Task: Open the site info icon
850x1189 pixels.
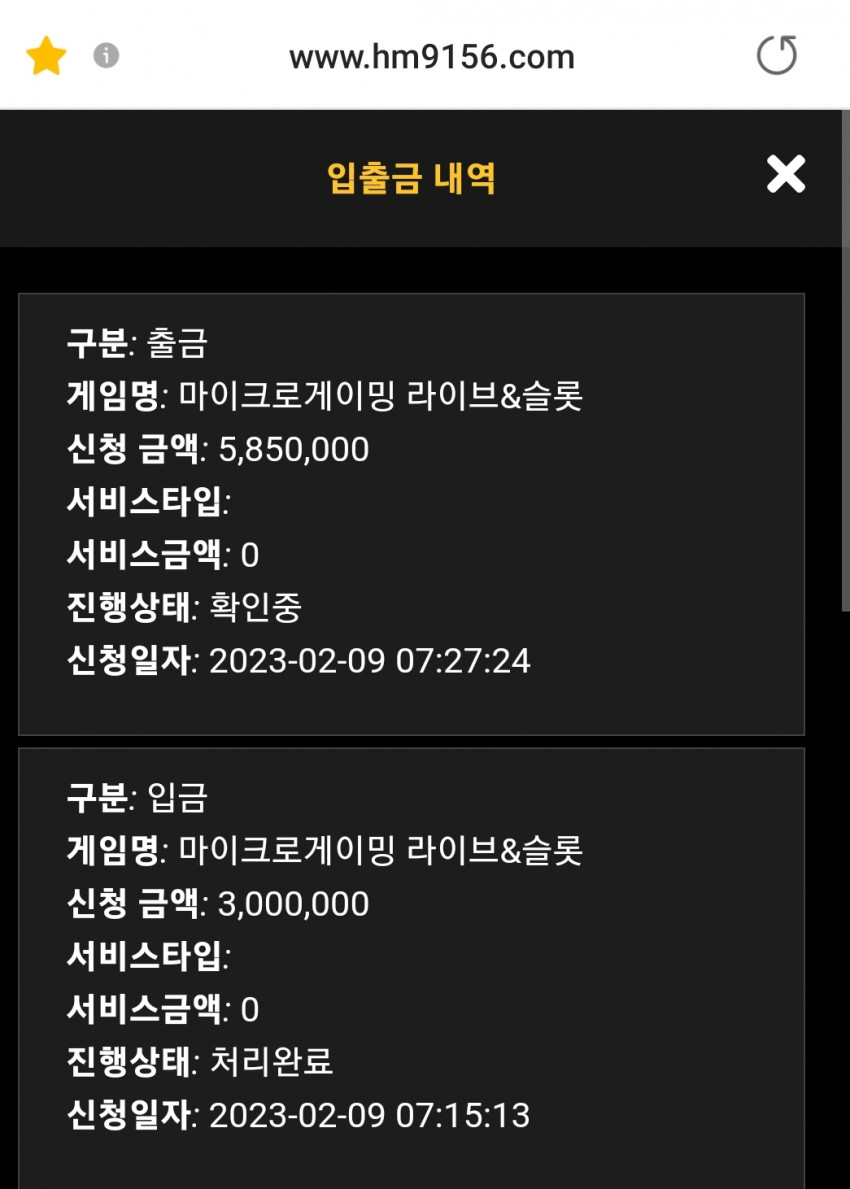Action: coord(106,56)
